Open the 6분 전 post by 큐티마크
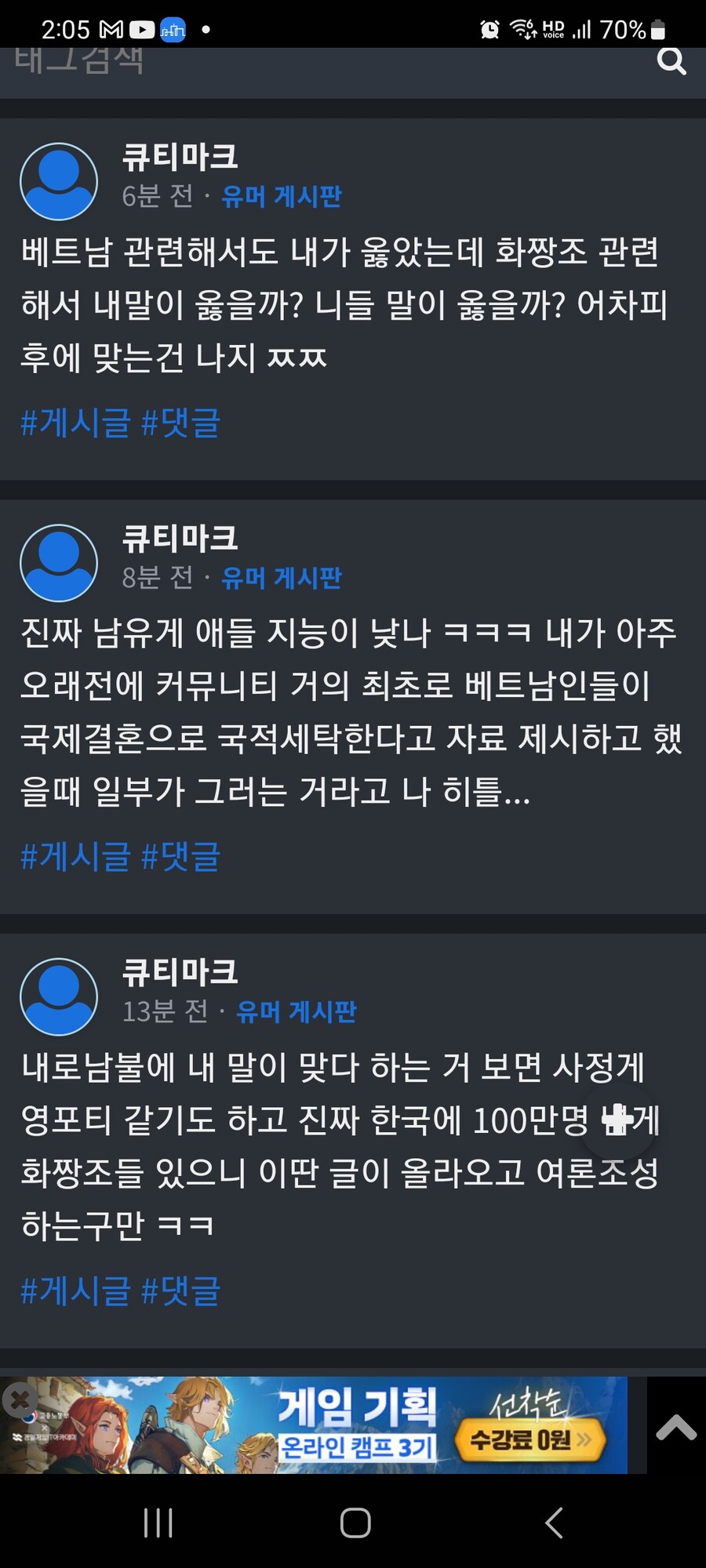 (x=345, y=304)
